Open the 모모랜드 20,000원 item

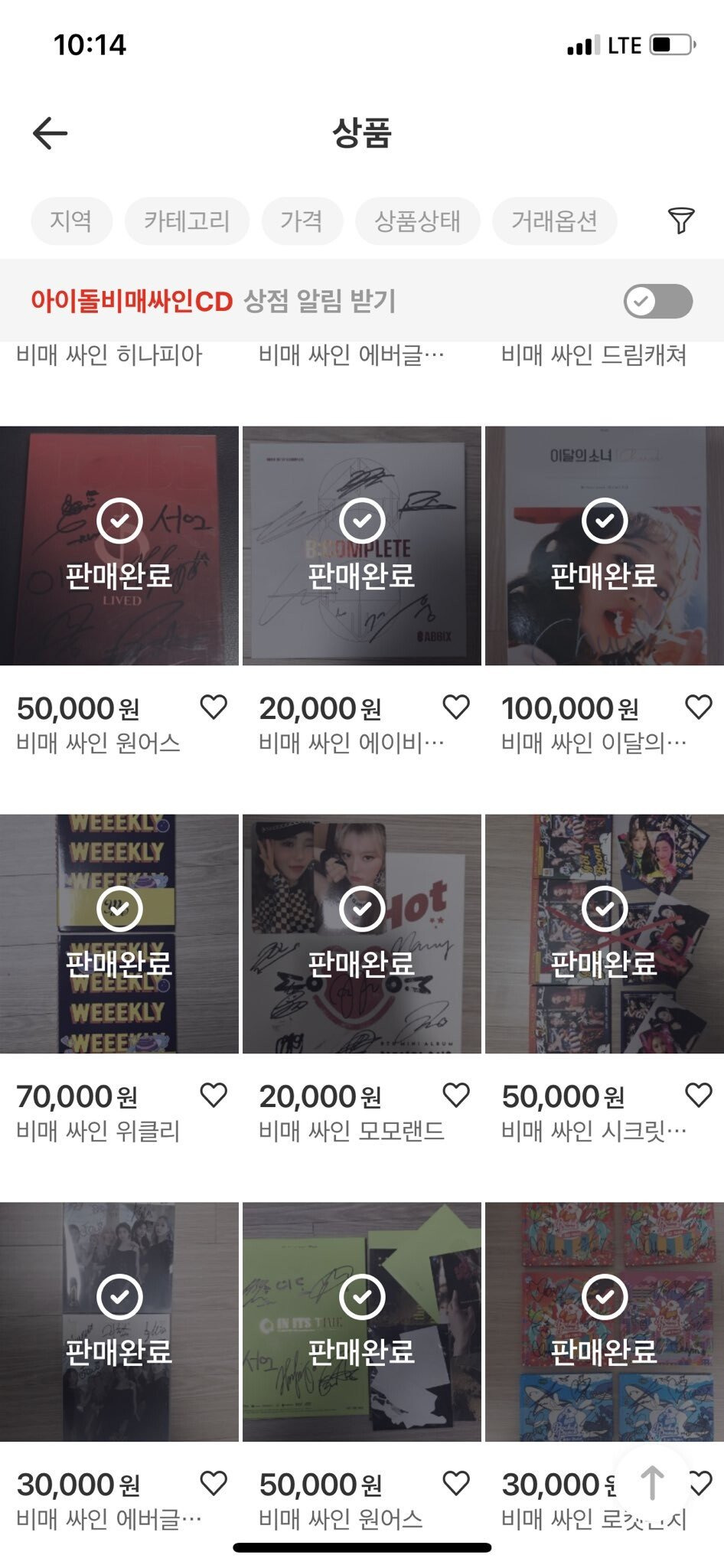(x=361, y=933)
